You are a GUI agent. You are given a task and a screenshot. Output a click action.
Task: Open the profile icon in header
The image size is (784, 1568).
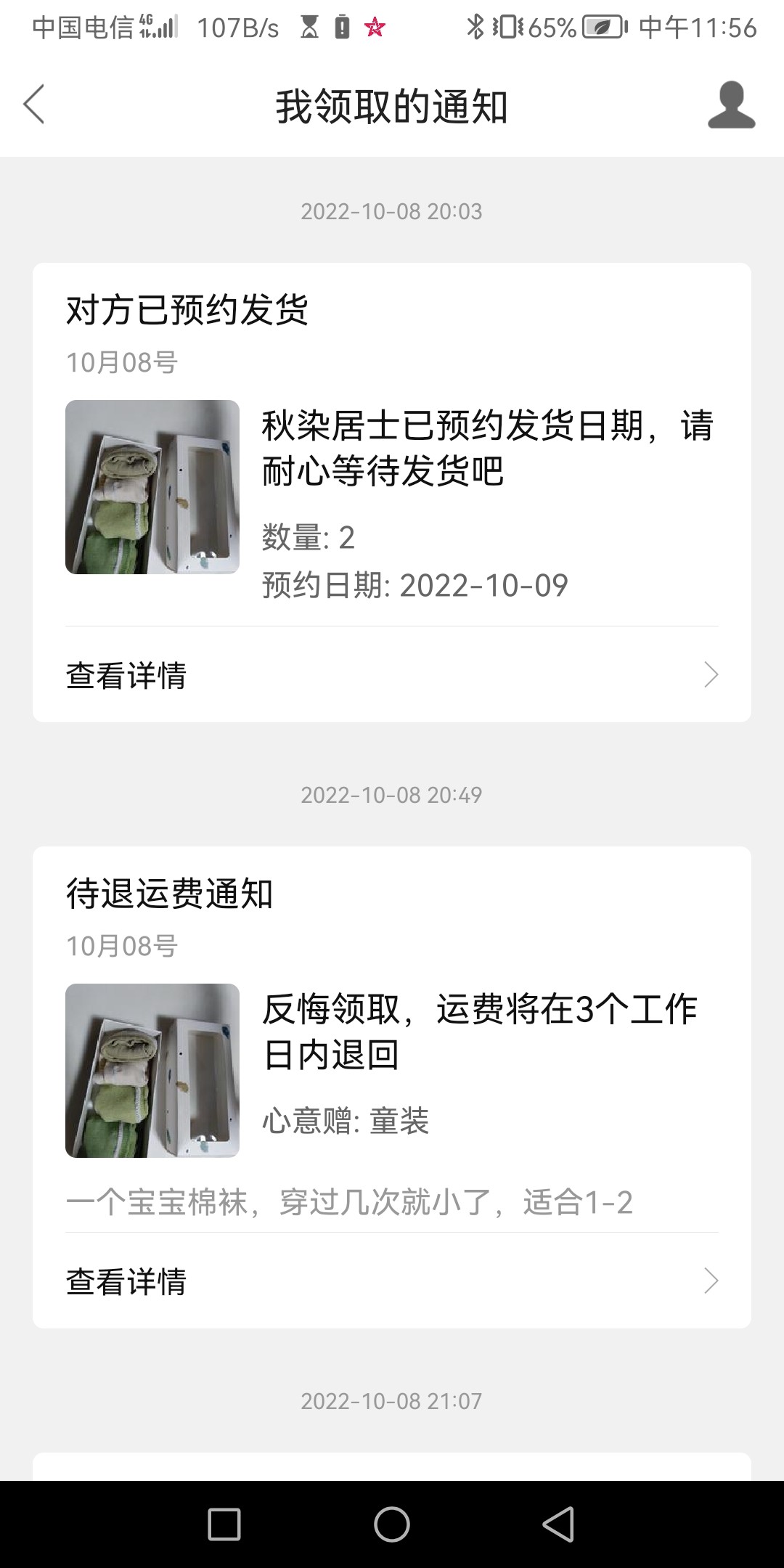731,105
